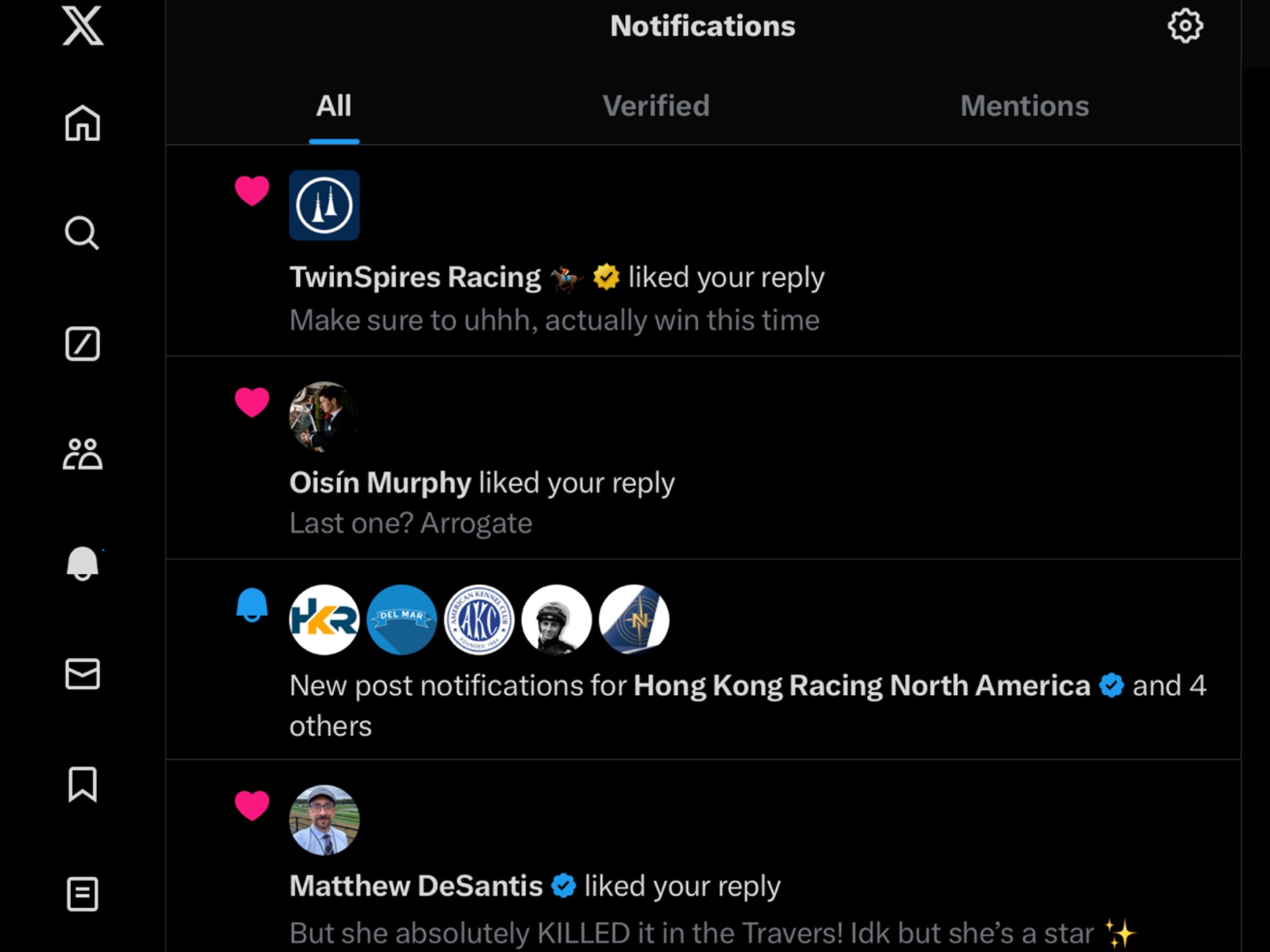
Task: Open notification settings gear
Action: 1185,26
